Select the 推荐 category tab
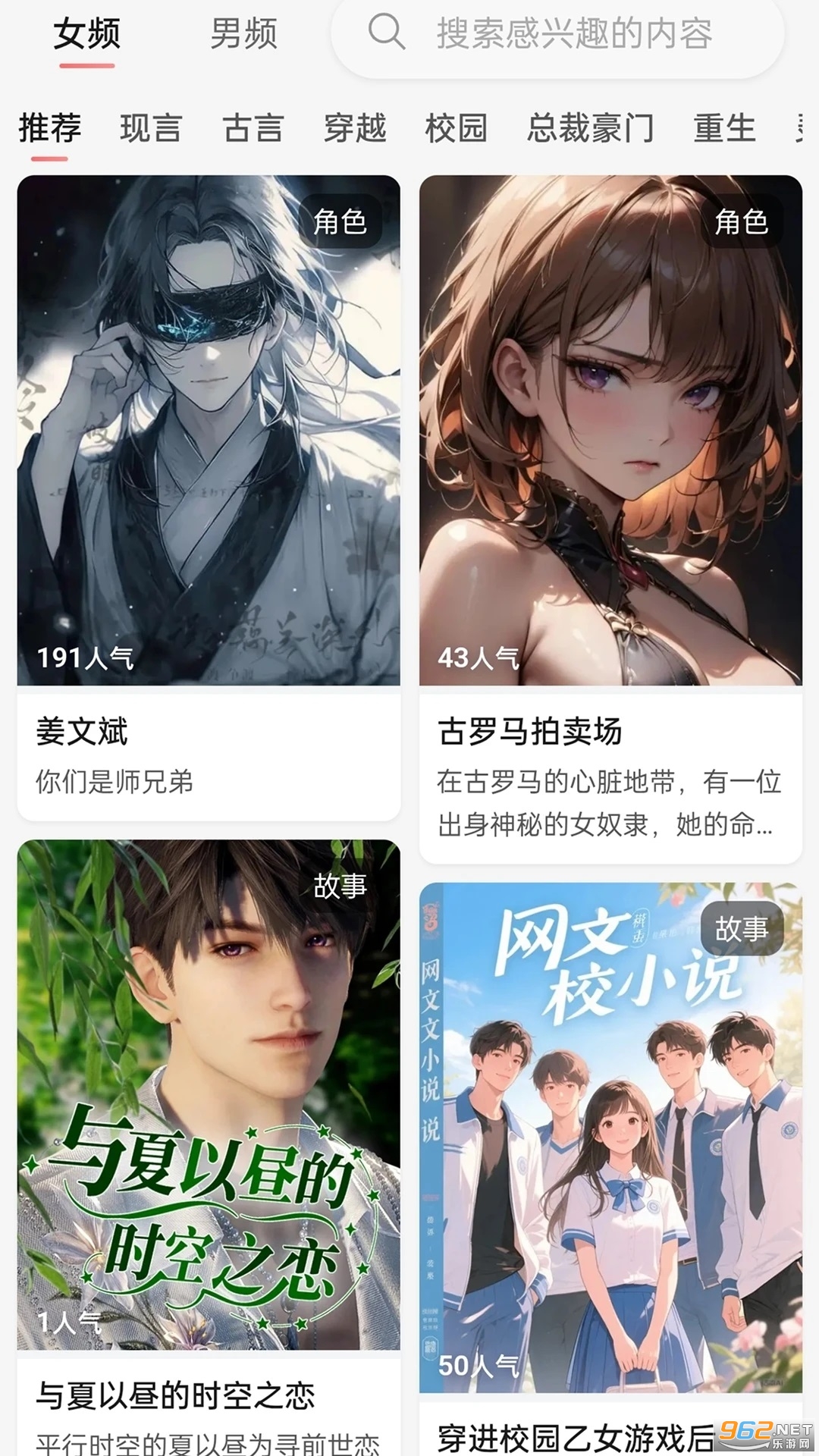819x1456 pixels. tap(50, 128)
